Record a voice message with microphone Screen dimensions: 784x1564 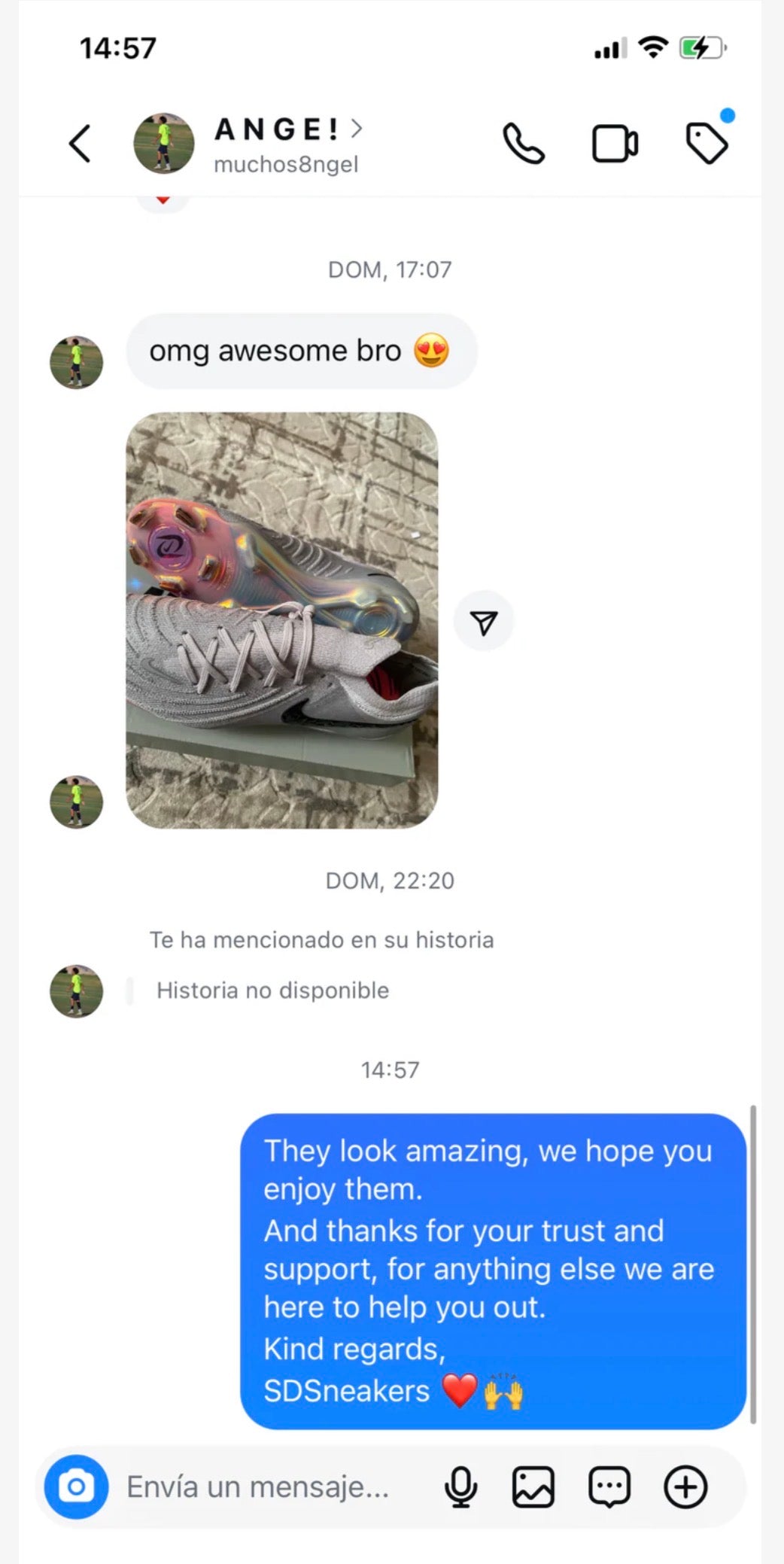[460, 1486]
